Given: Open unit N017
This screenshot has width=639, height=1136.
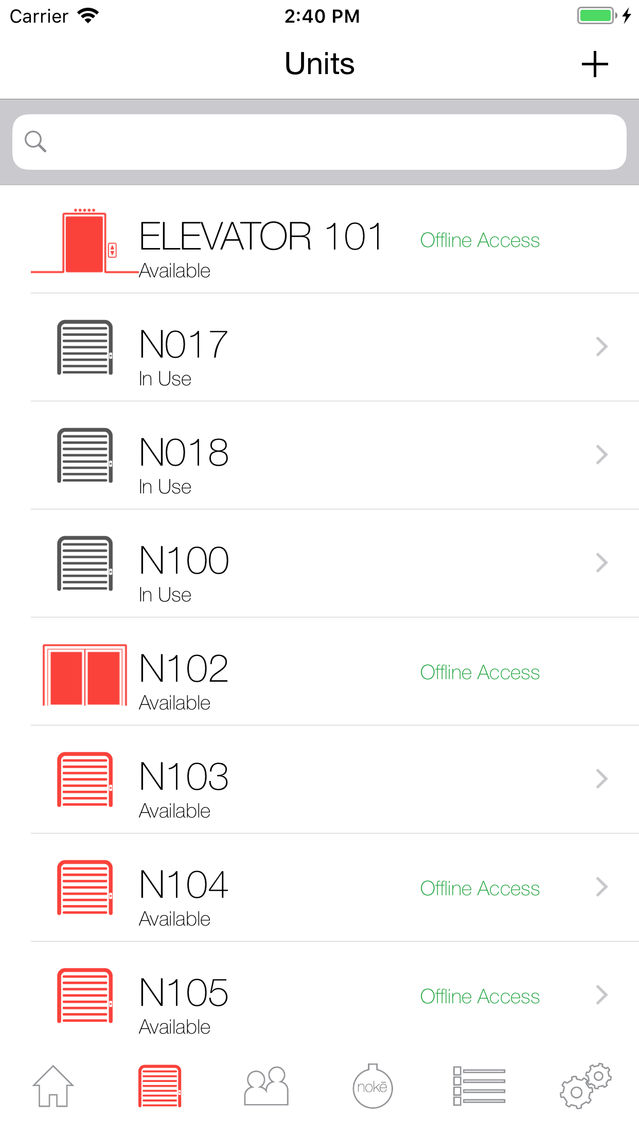Looking at the screenshot, I should 320,348.
